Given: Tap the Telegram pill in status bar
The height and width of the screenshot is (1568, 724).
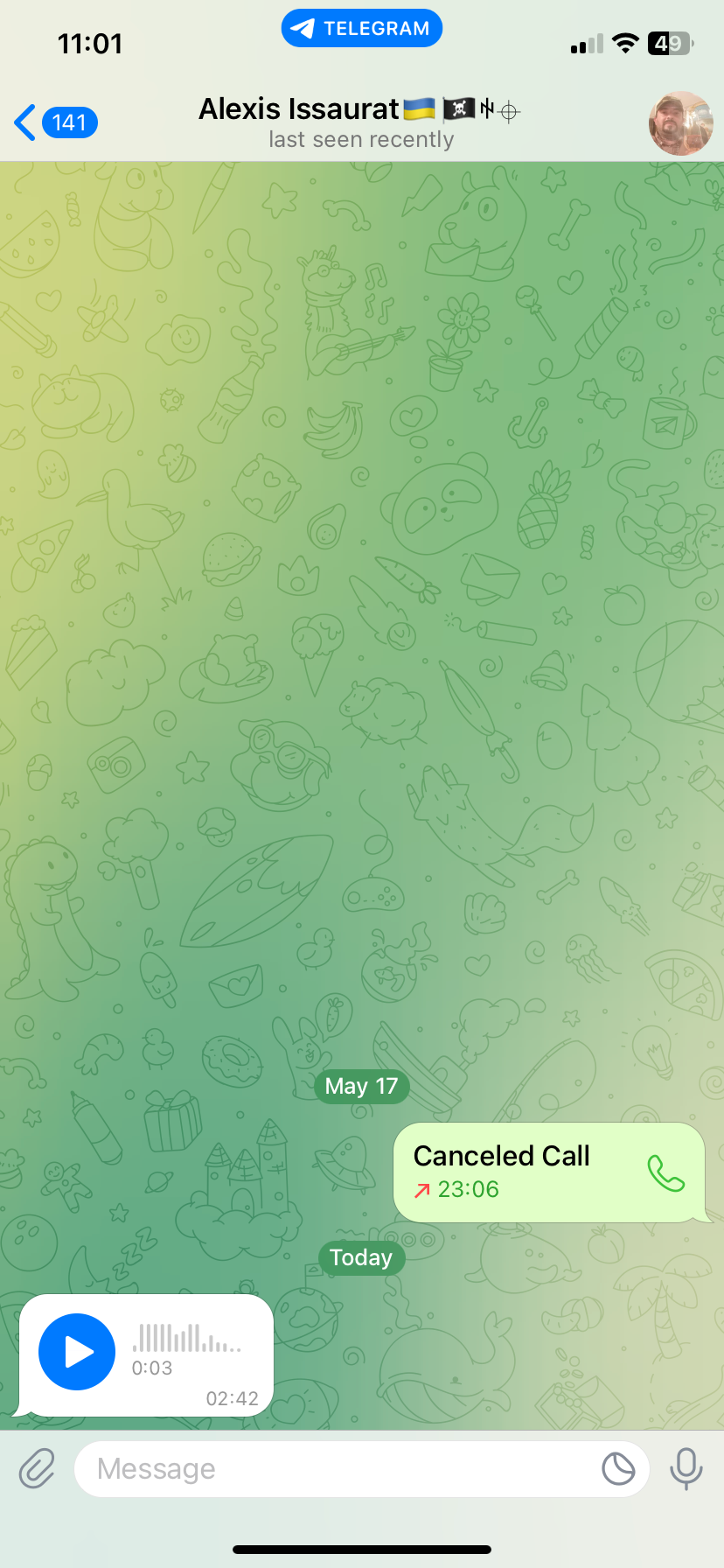Looking at the screenshot, I should (362, 28).
